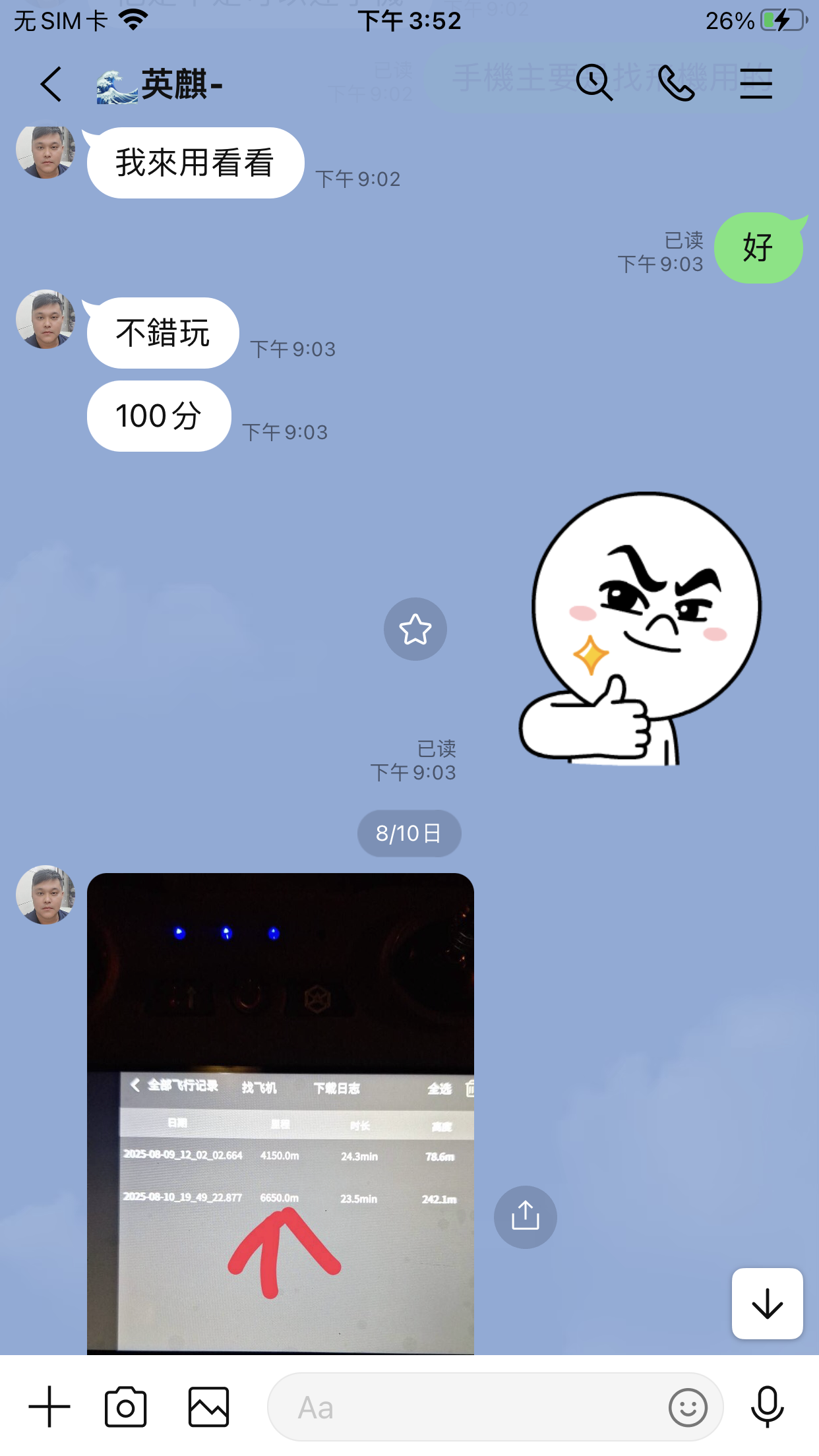The image size is (819, 1456).
Task: Jump to latest messages with down arrow
Action: point(767,1304)
